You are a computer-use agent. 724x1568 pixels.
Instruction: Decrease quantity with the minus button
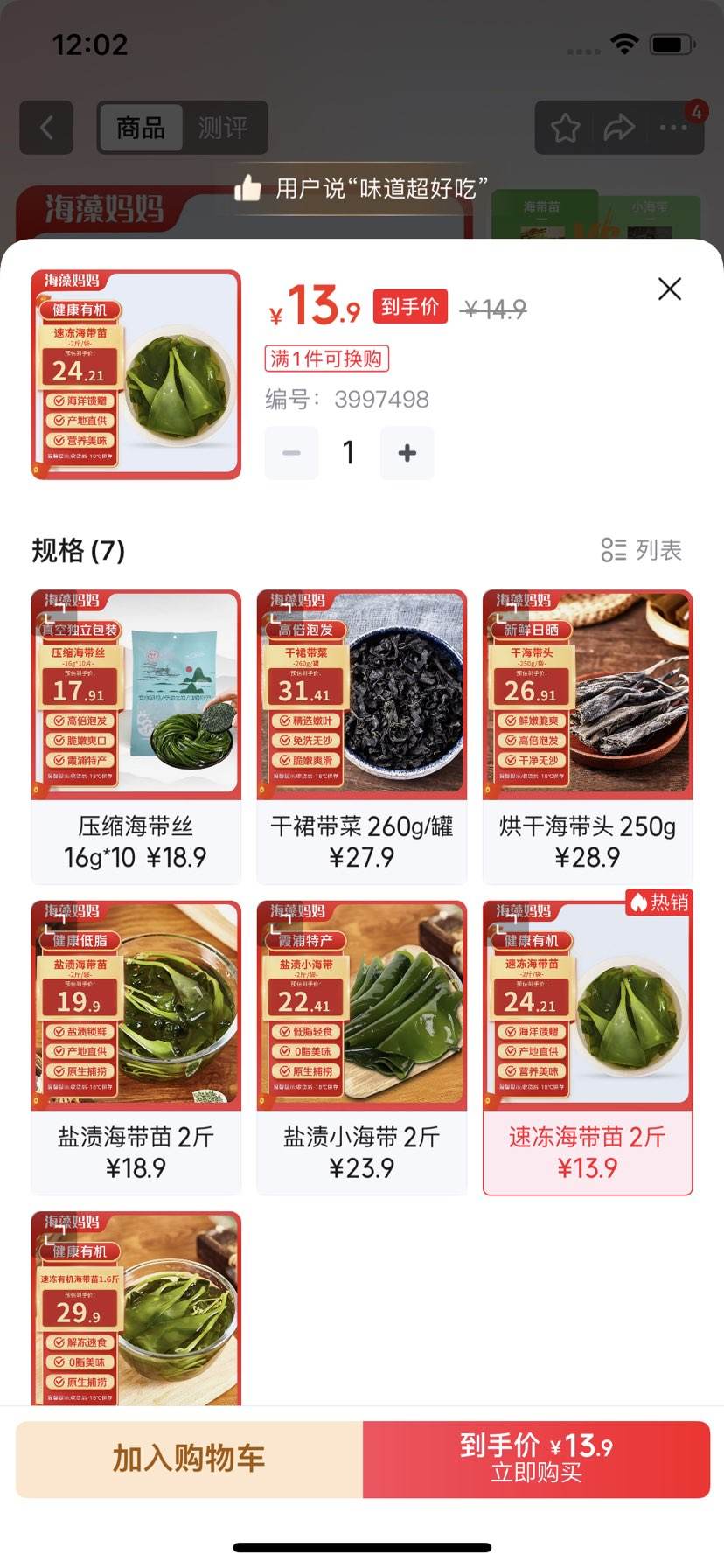[x=291, y=453]
